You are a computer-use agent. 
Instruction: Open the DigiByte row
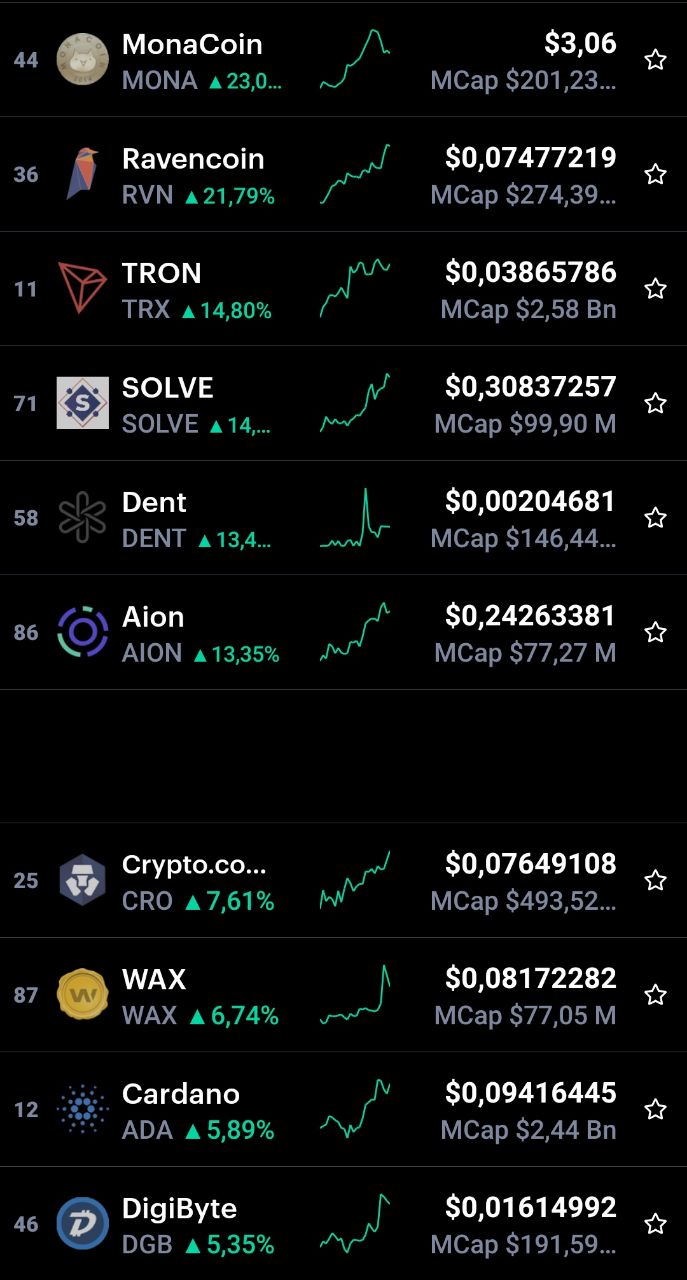pos(343,1223)
